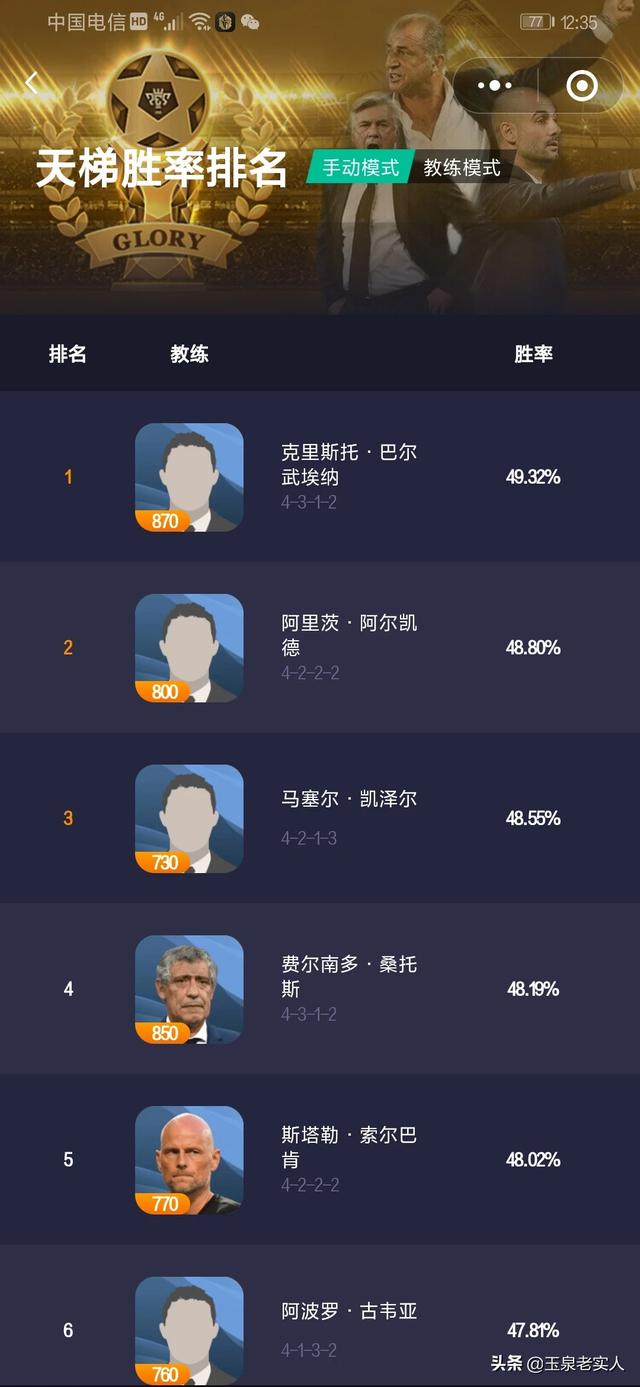640x1387 pixels.
Task: Open coach 马塞尔·凯泽尔 row
Action: click(320, 818)
